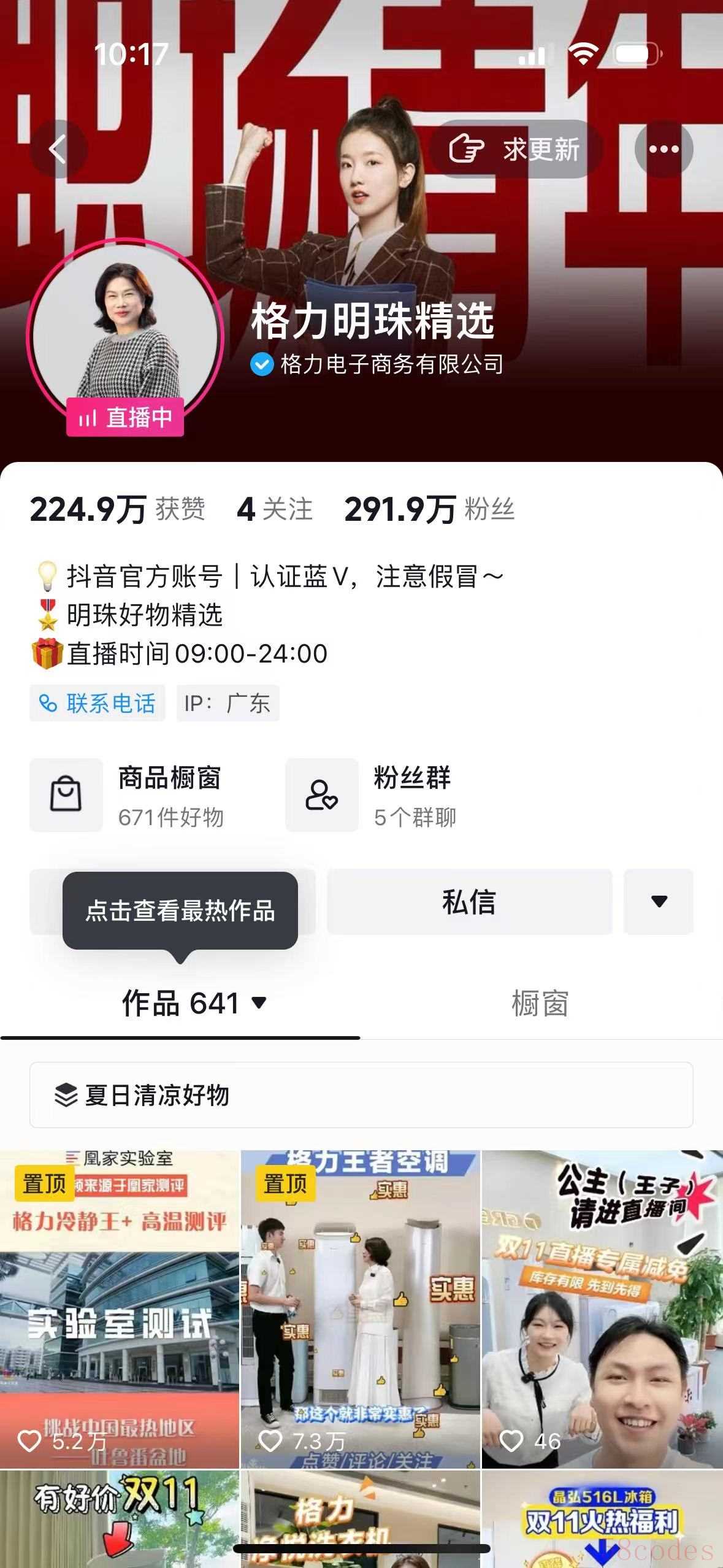This screenshot has height=1568, width=723.
Task: Open the pinned 格力王者空调 video
Action: 361,1309
